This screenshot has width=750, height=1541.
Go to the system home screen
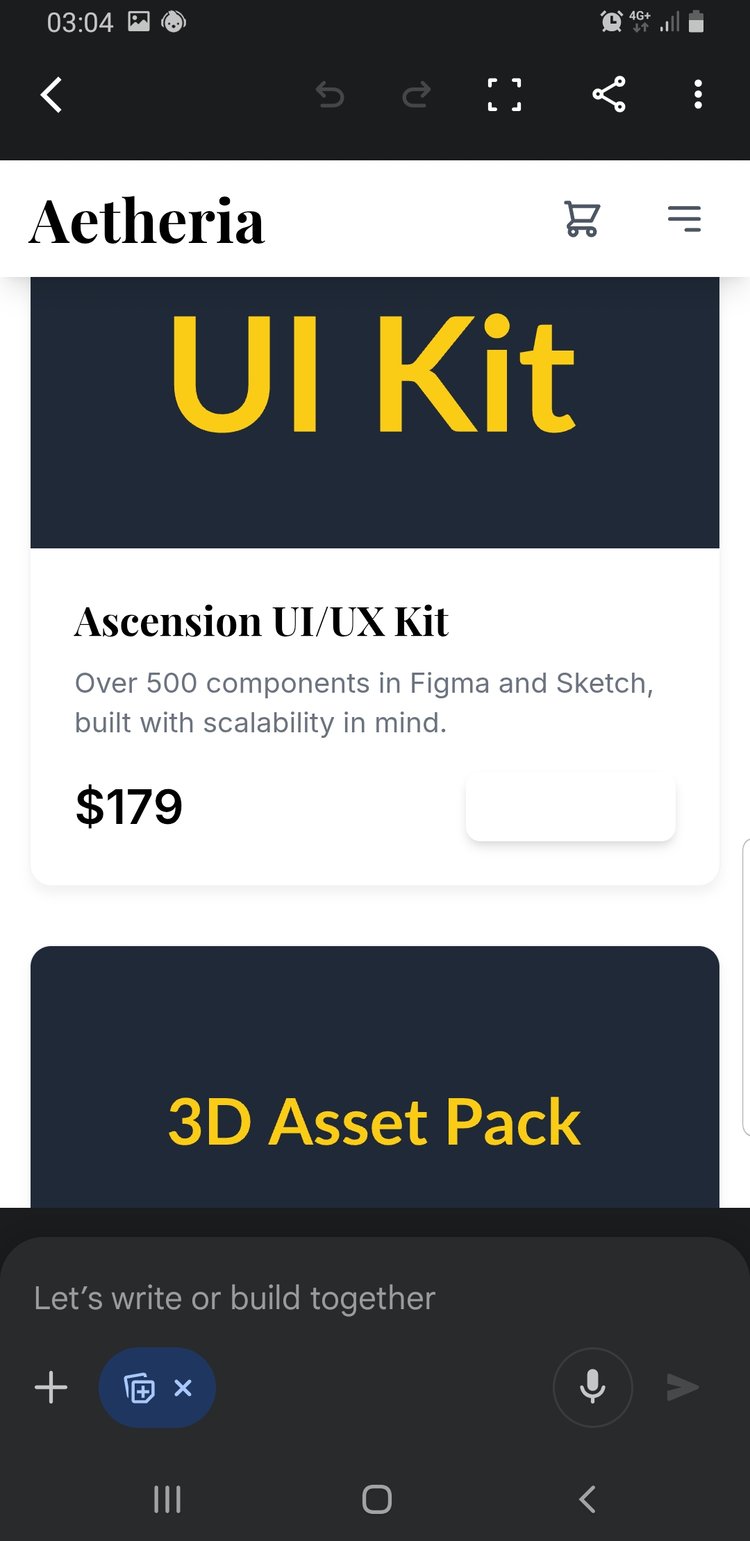coord(376,1499)
